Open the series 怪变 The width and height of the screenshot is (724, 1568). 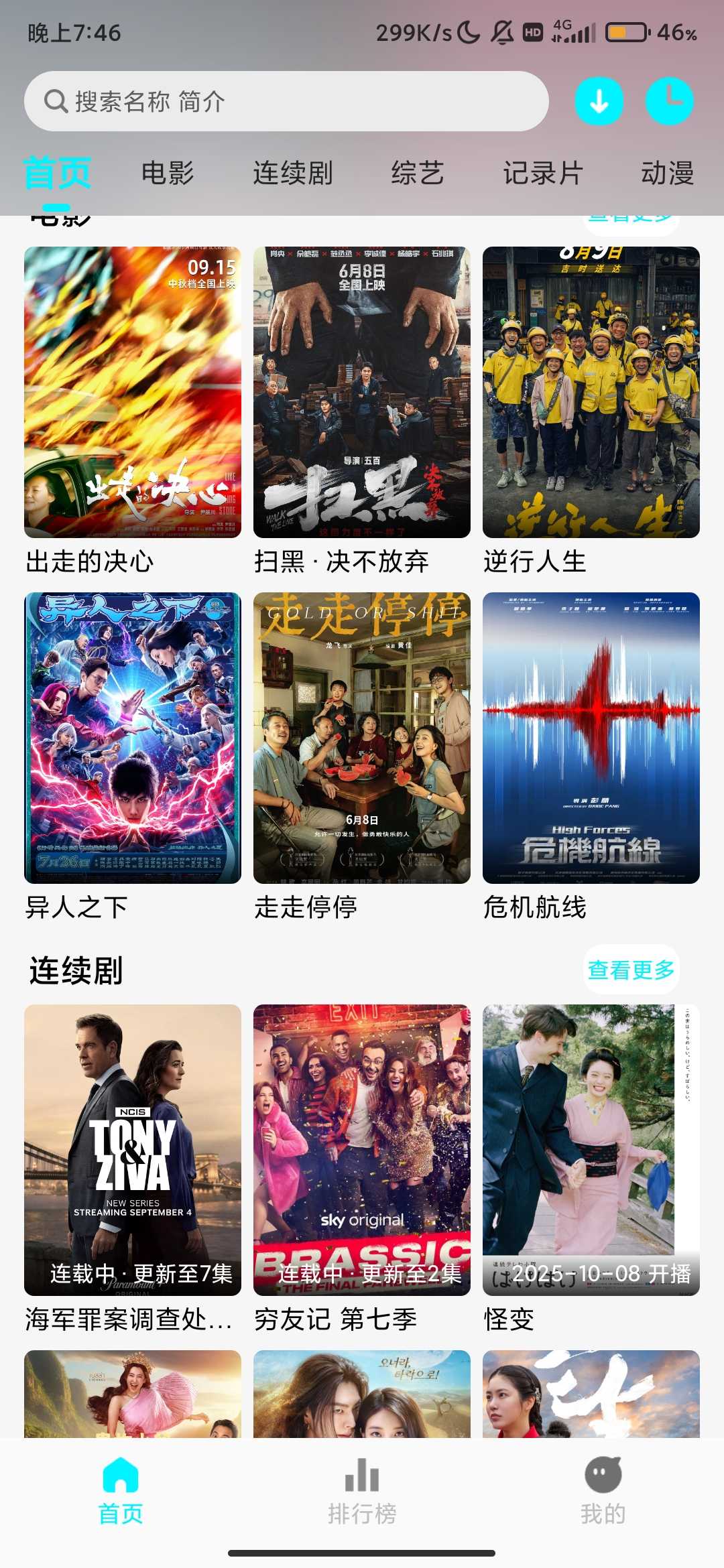click(591, 1150)
